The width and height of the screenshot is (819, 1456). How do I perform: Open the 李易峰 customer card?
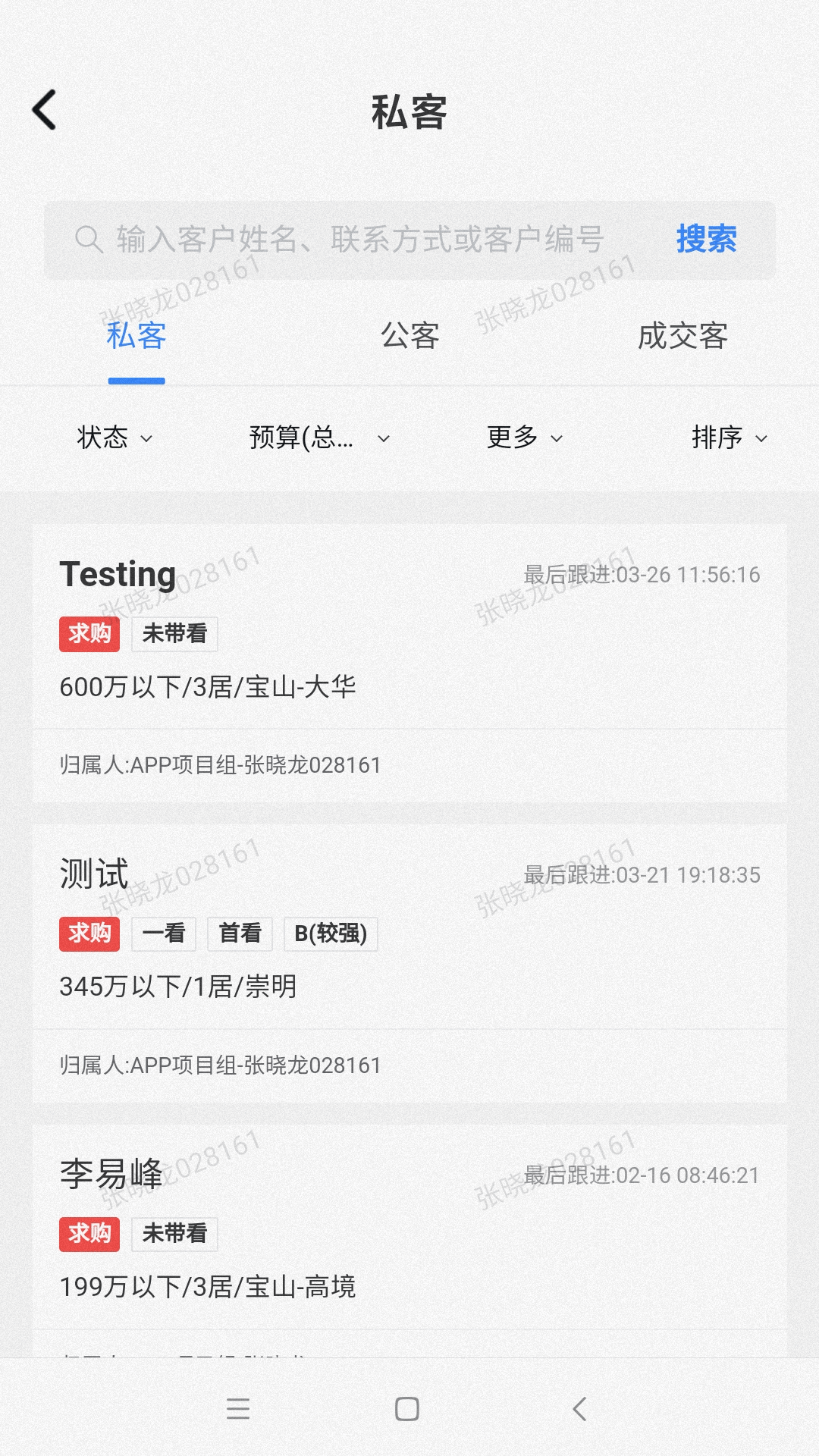[409, 1241]
